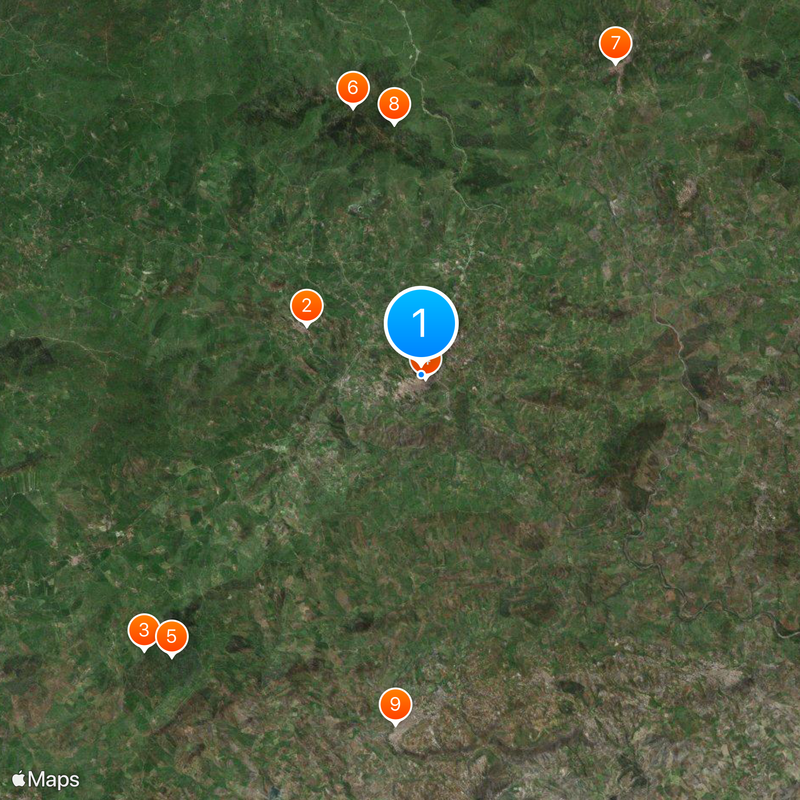Open map pin number 7

coord(615,43)
